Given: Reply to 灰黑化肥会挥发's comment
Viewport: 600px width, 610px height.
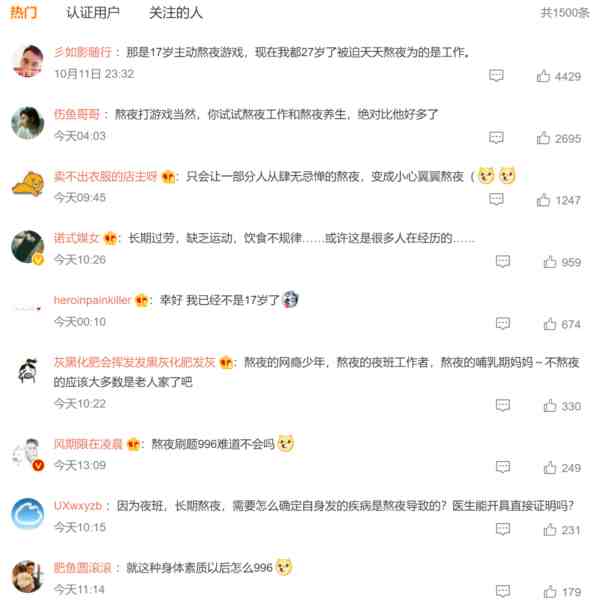Looking at the screenshot, I should coord(503,406).
